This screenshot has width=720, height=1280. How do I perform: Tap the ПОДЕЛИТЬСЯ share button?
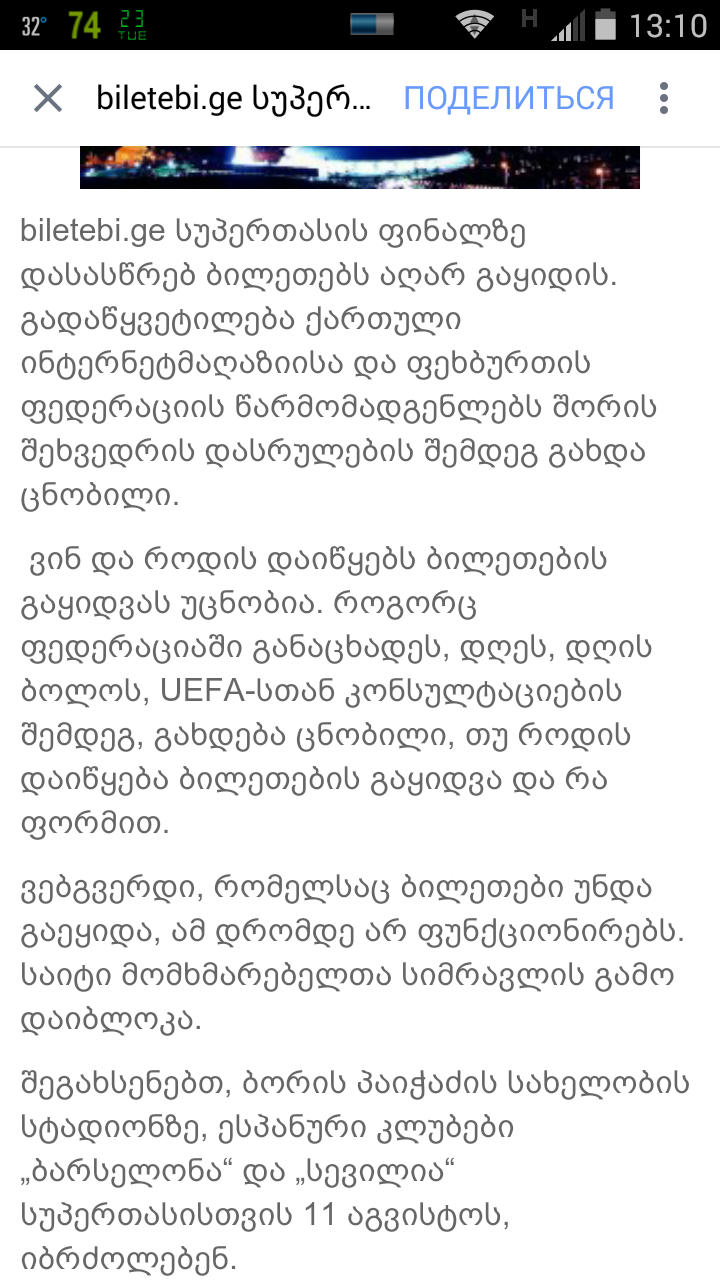508,98
